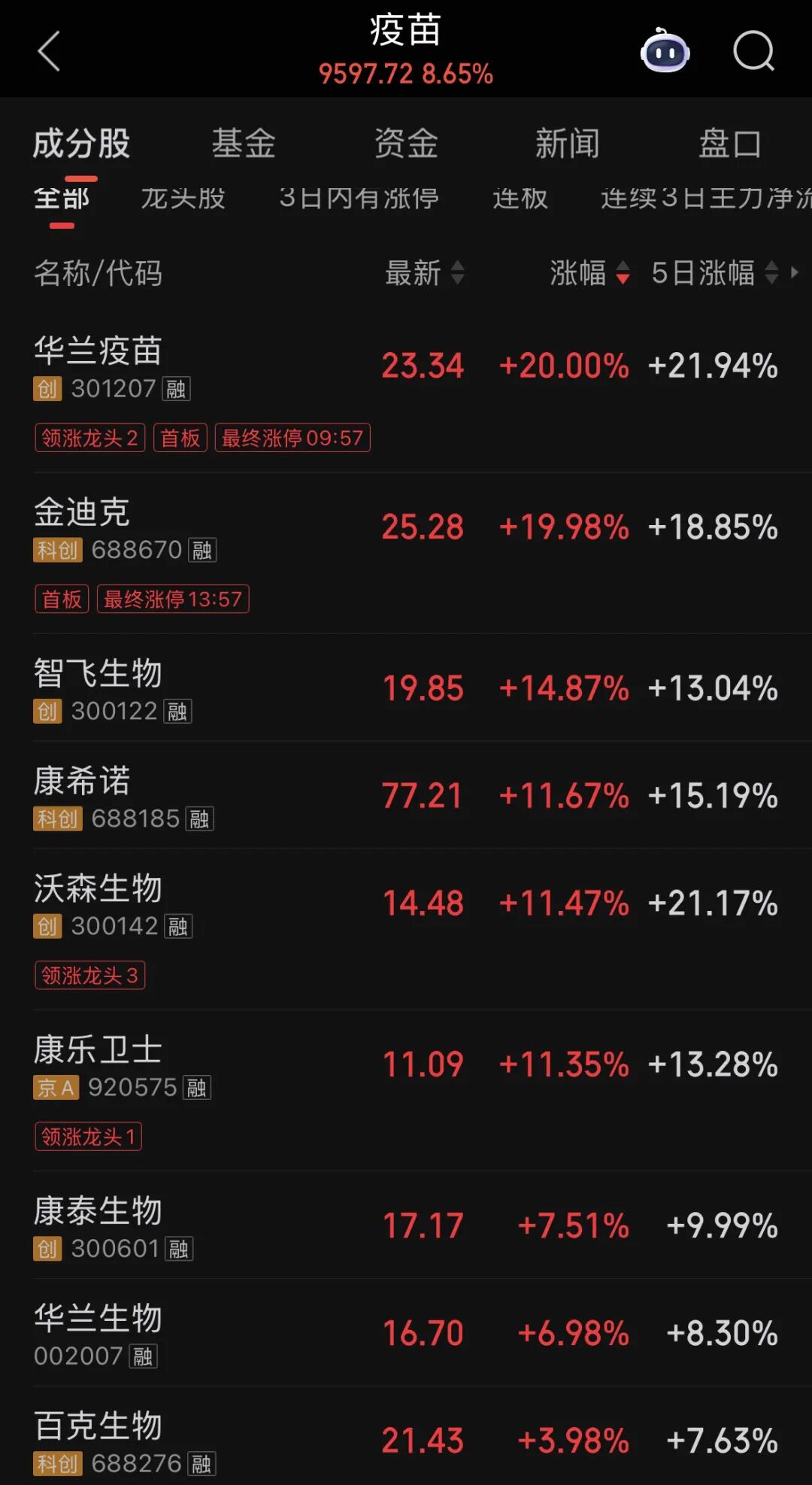Tap the 领涨龙头1 tag under 康乐卫士
This screenshot has height=1485, width=812.
88,1137
